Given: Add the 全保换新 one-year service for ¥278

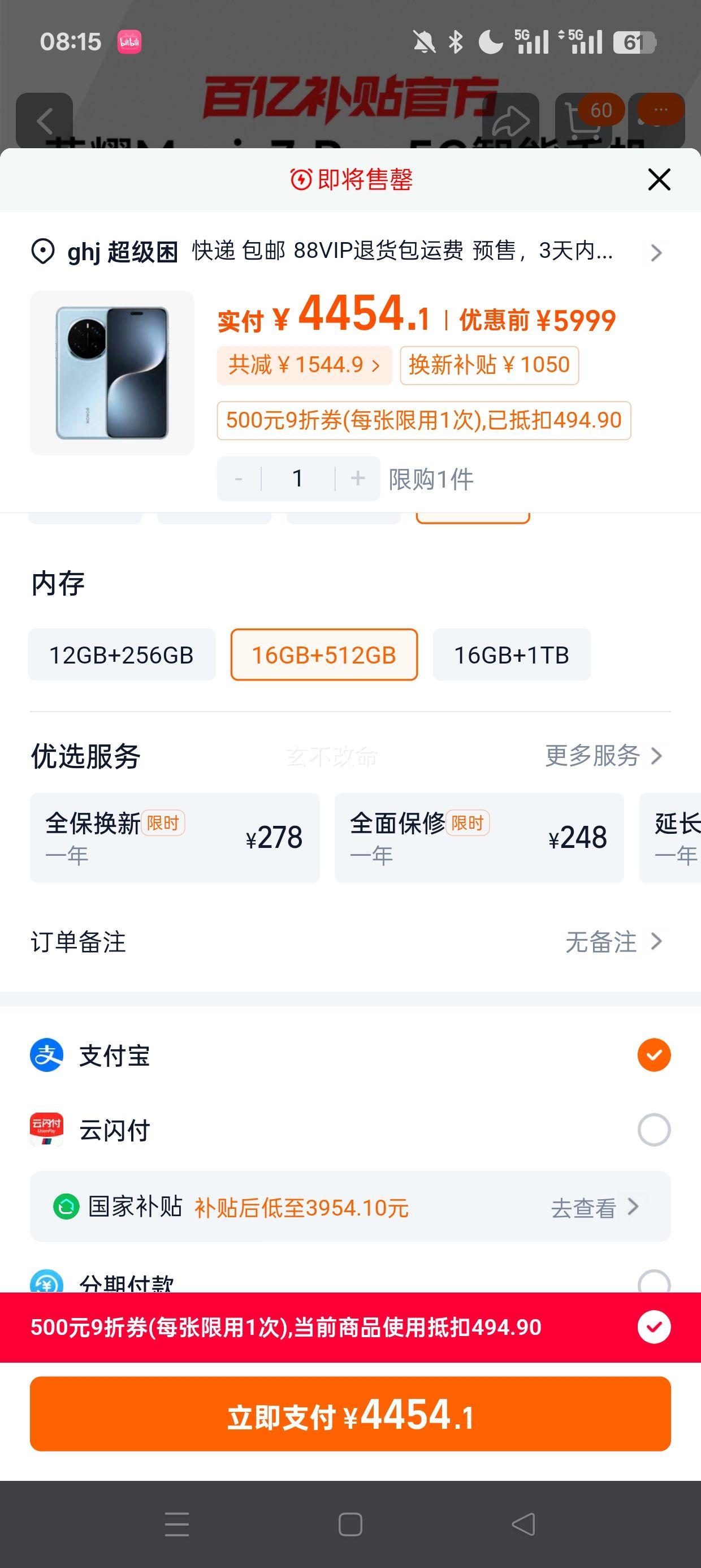Looking at the screenshot, I should [175, 838].
